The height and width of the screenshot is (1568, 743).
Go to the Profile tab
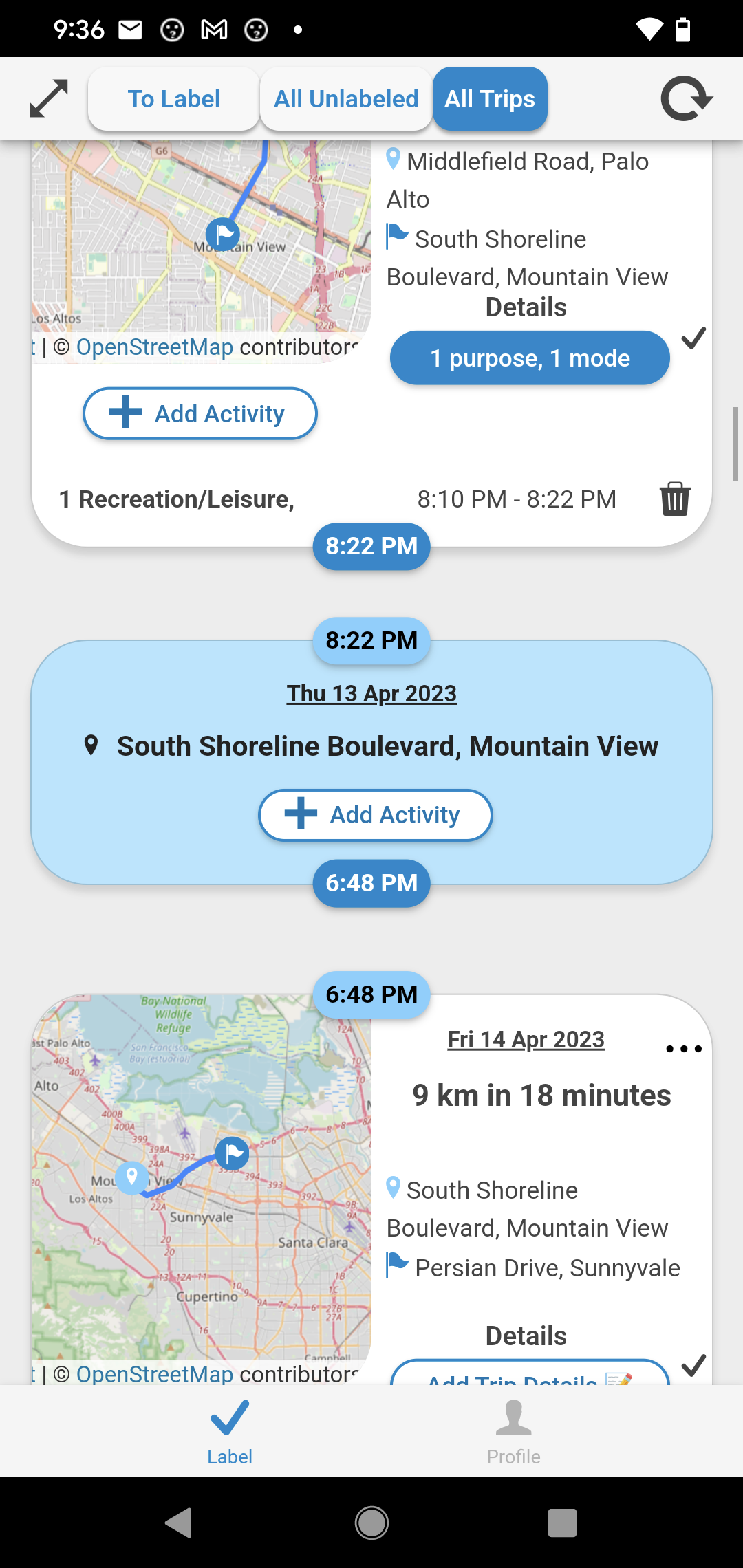(x=513, y=1430)
